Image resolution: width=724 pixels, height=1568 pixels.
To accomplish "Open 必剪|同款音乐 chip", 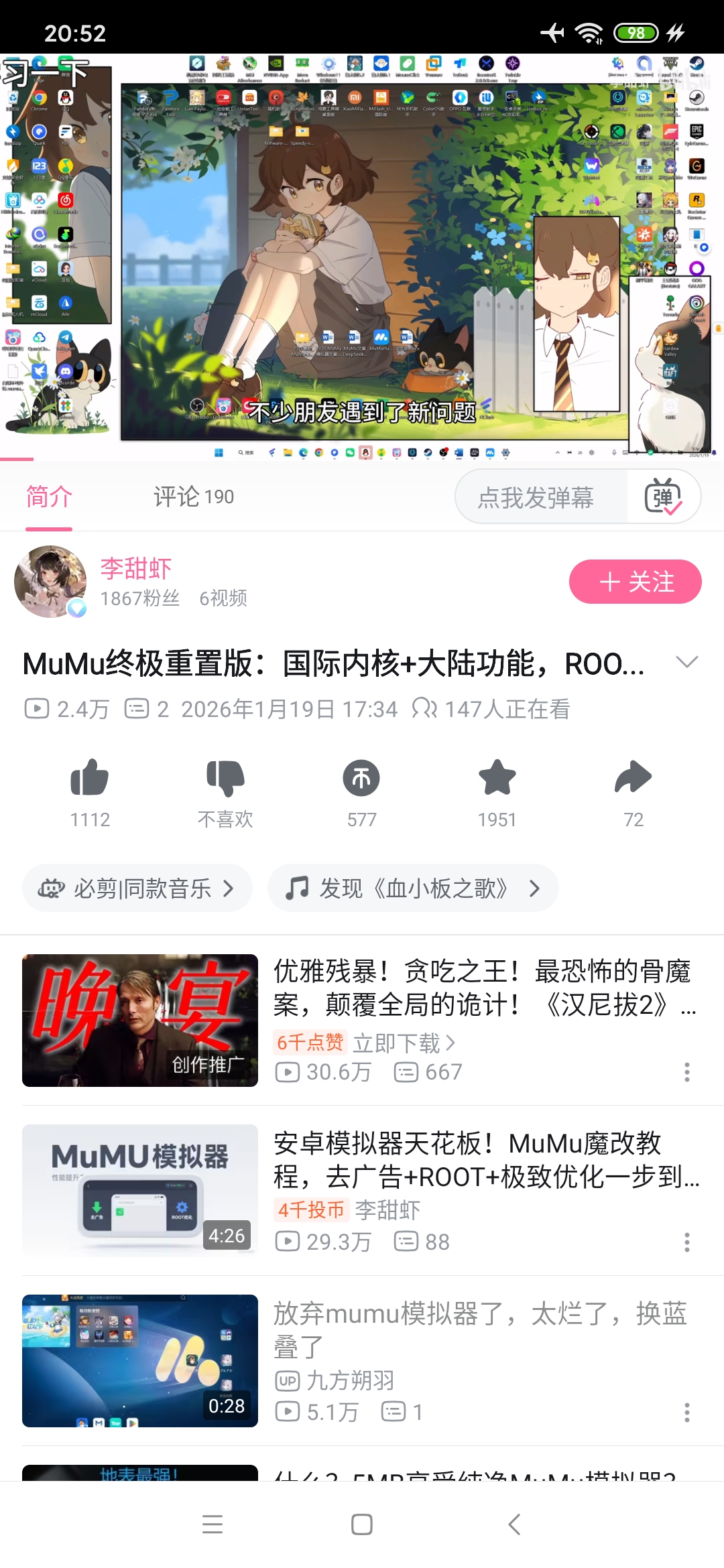I will coord(137,889).
